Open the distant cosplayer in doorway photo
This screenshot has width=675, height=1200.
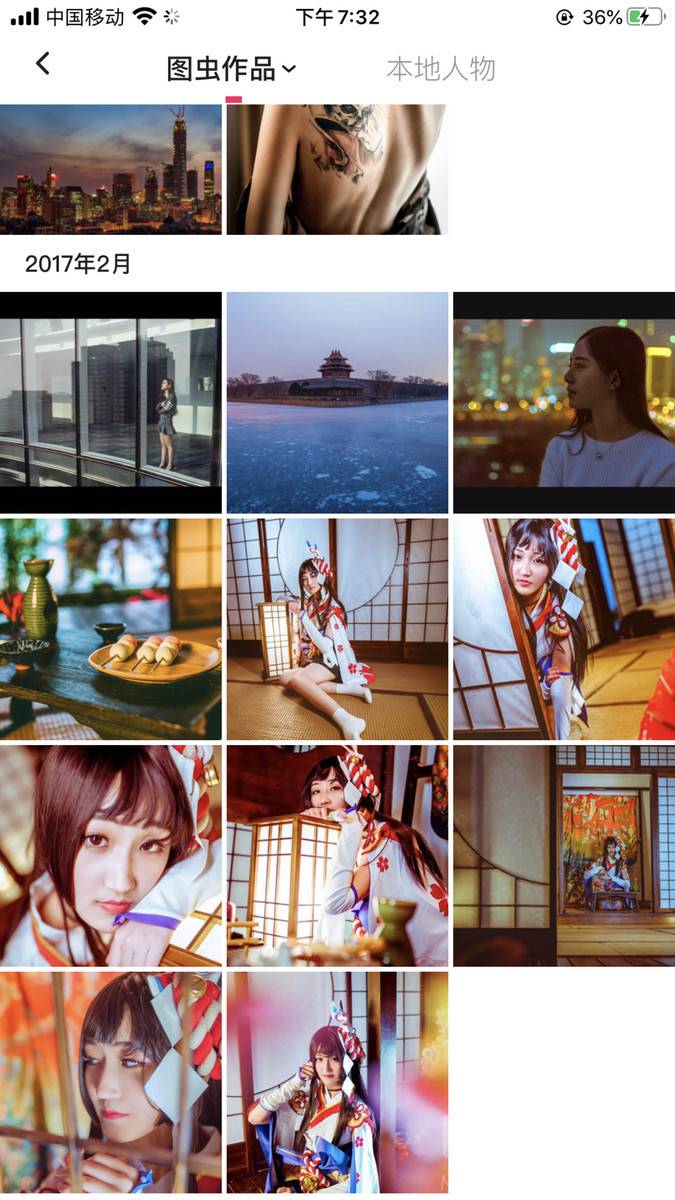(564, 856)
